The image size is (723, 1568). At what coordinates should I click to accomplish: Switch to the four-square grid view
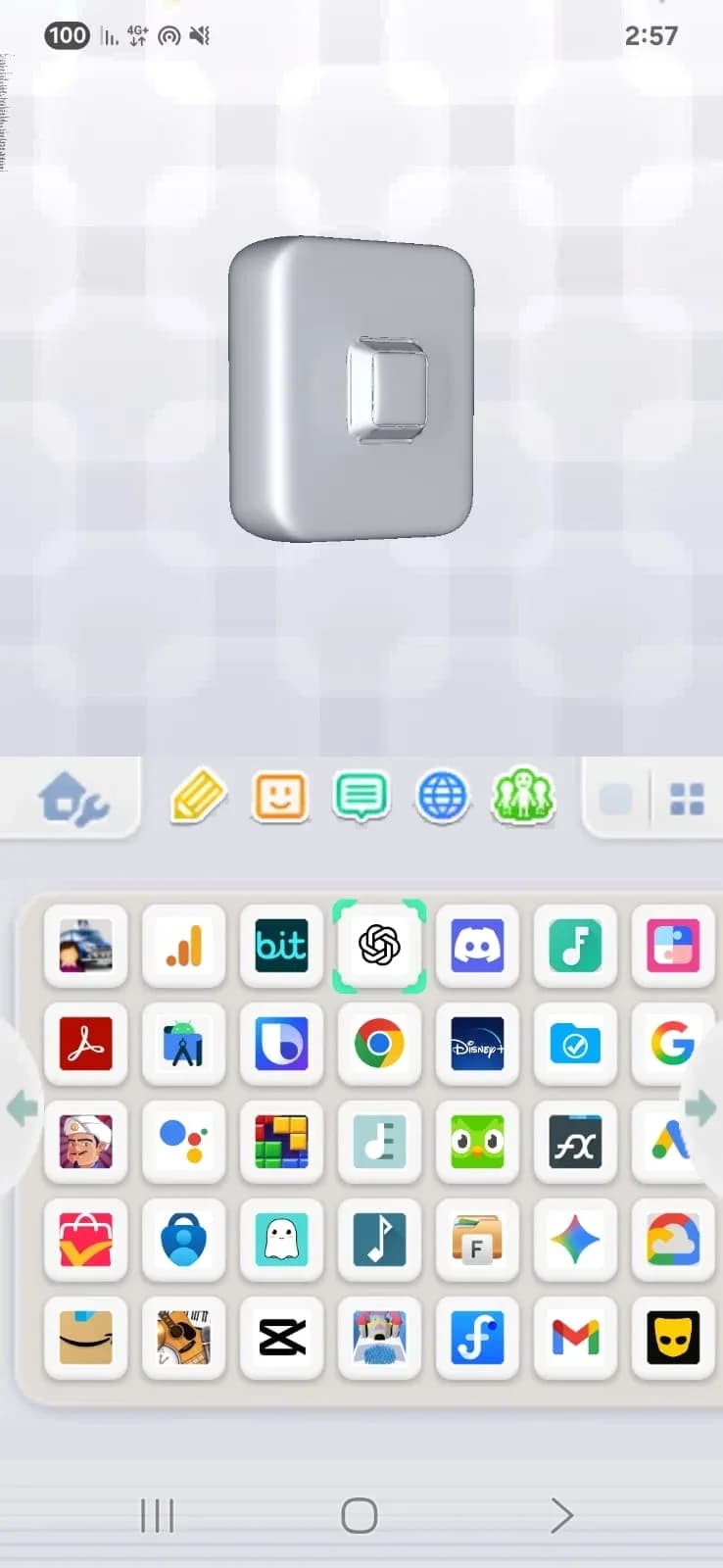pyautogui.click(x=687, y=798)
